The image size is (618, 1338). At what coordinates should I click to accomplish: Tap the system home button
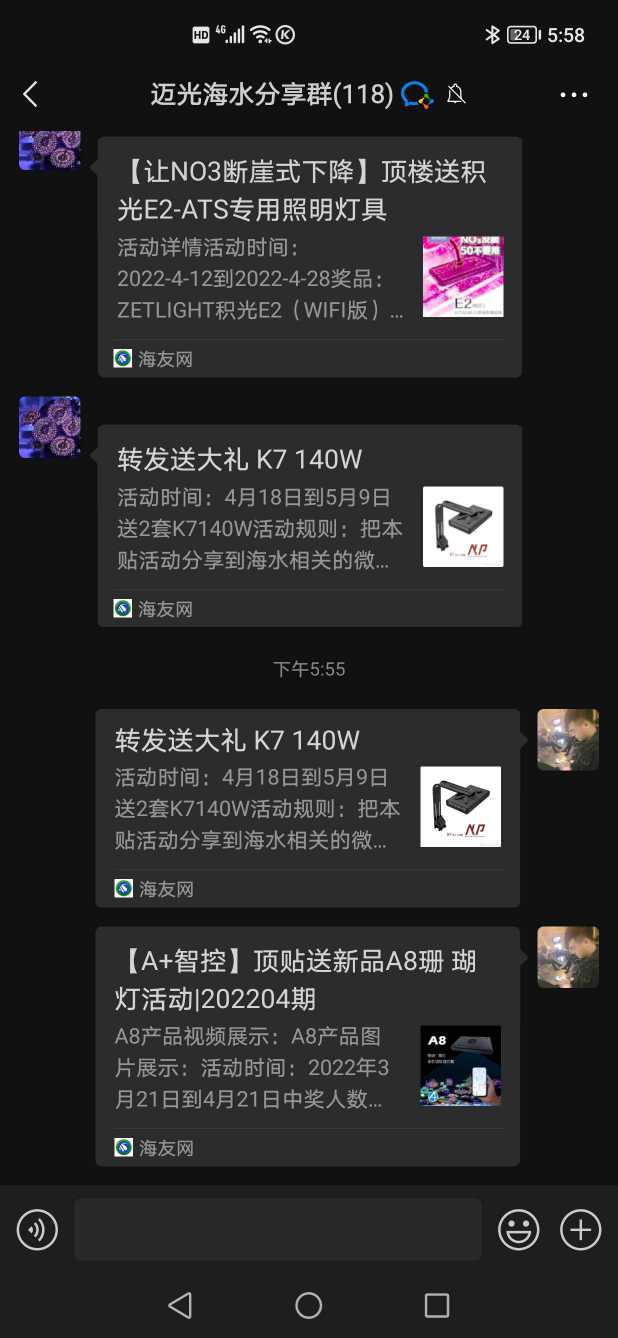308,1305
